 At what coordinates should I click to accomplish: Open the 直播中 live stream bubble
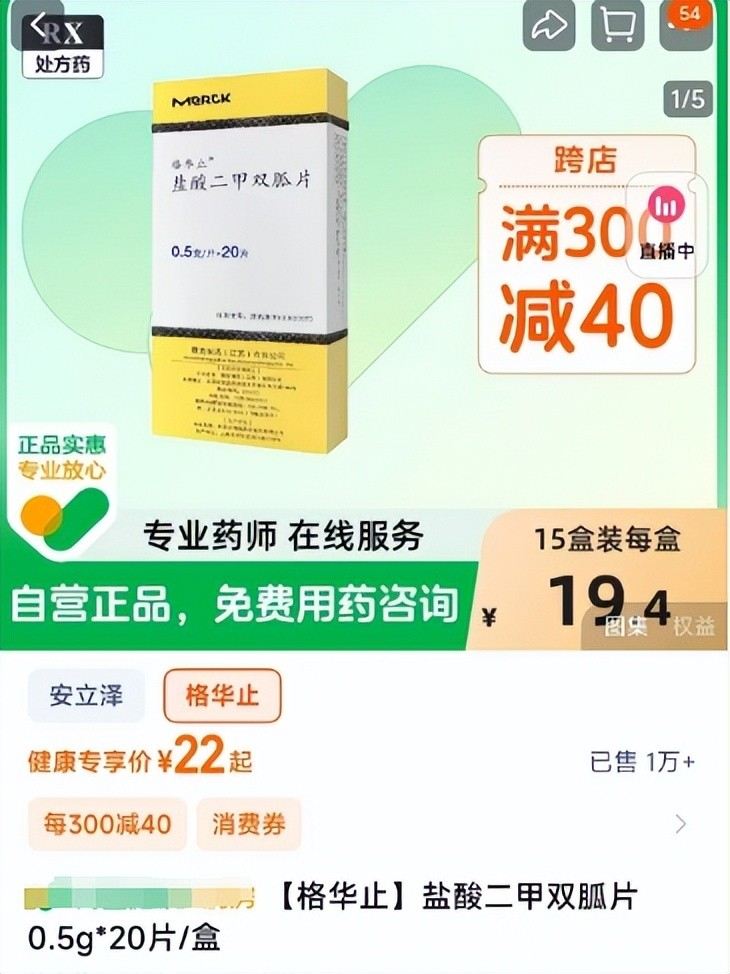[667, 224]
